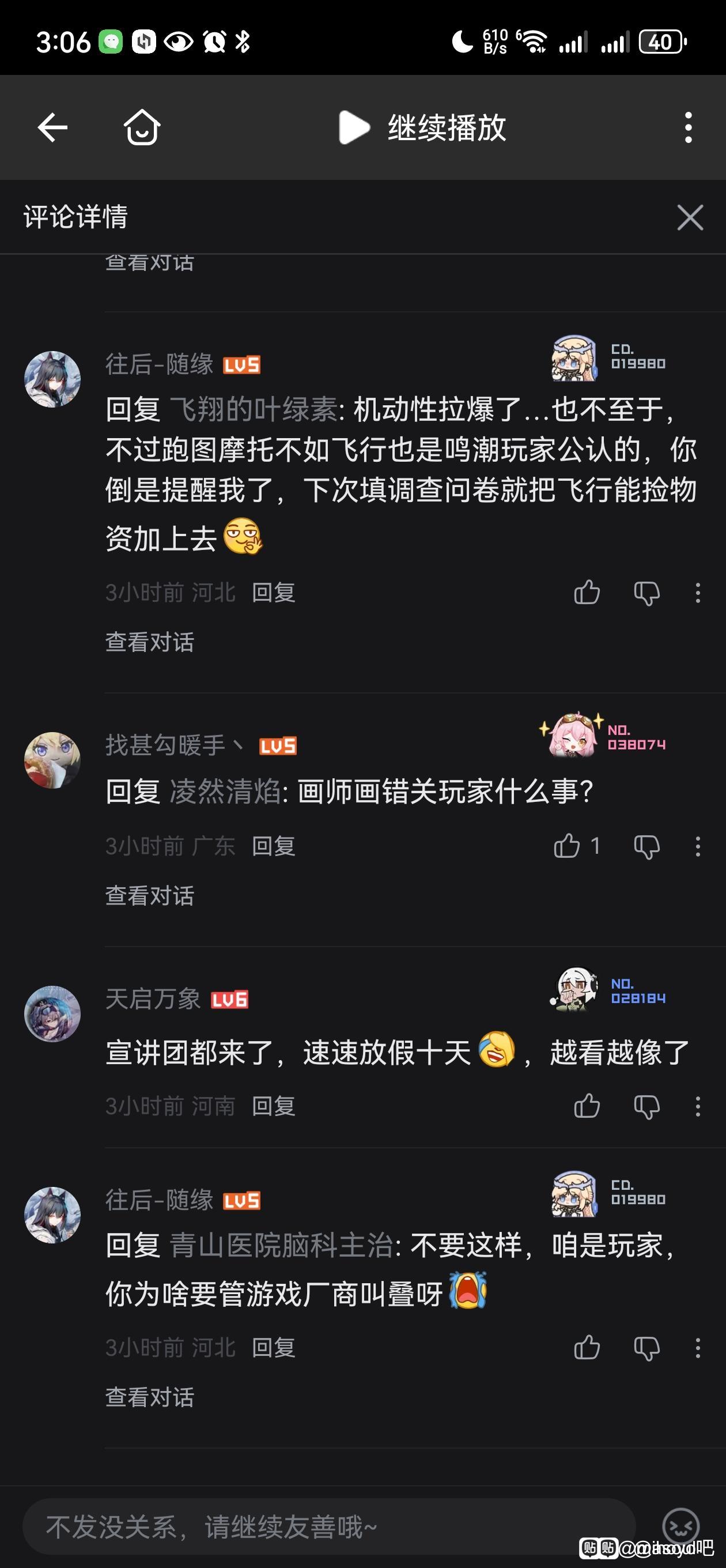Reply to 天启万象's comment
726x1568 pixels.
tap(273, 1106)
